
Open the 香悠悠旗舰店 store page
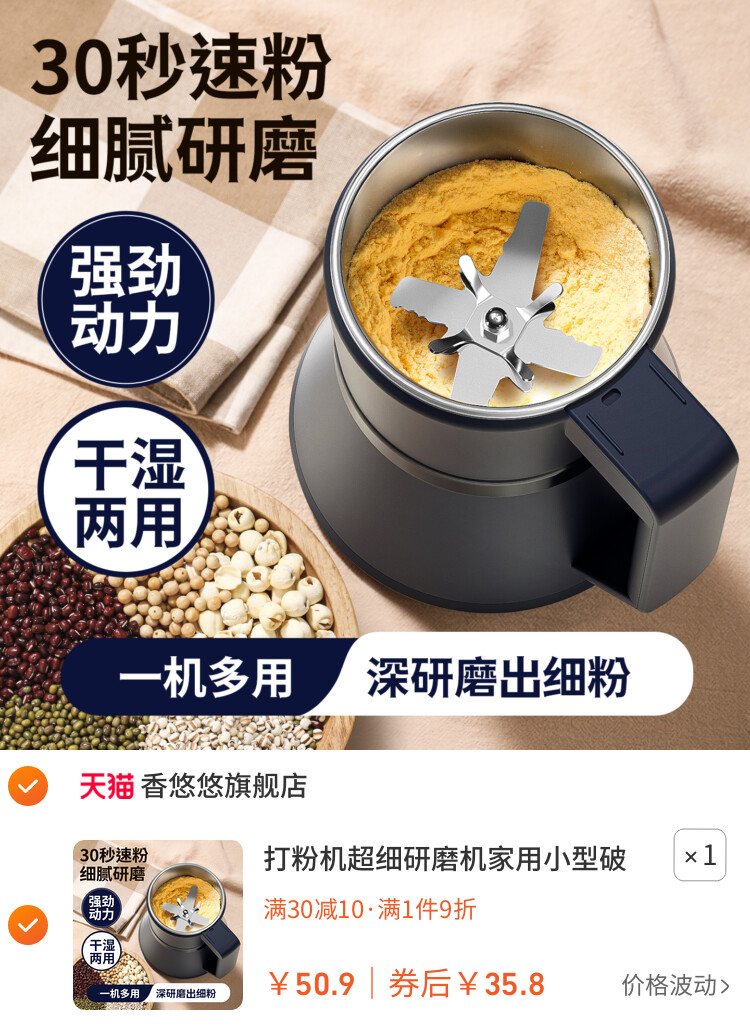[x=223, y=786]
